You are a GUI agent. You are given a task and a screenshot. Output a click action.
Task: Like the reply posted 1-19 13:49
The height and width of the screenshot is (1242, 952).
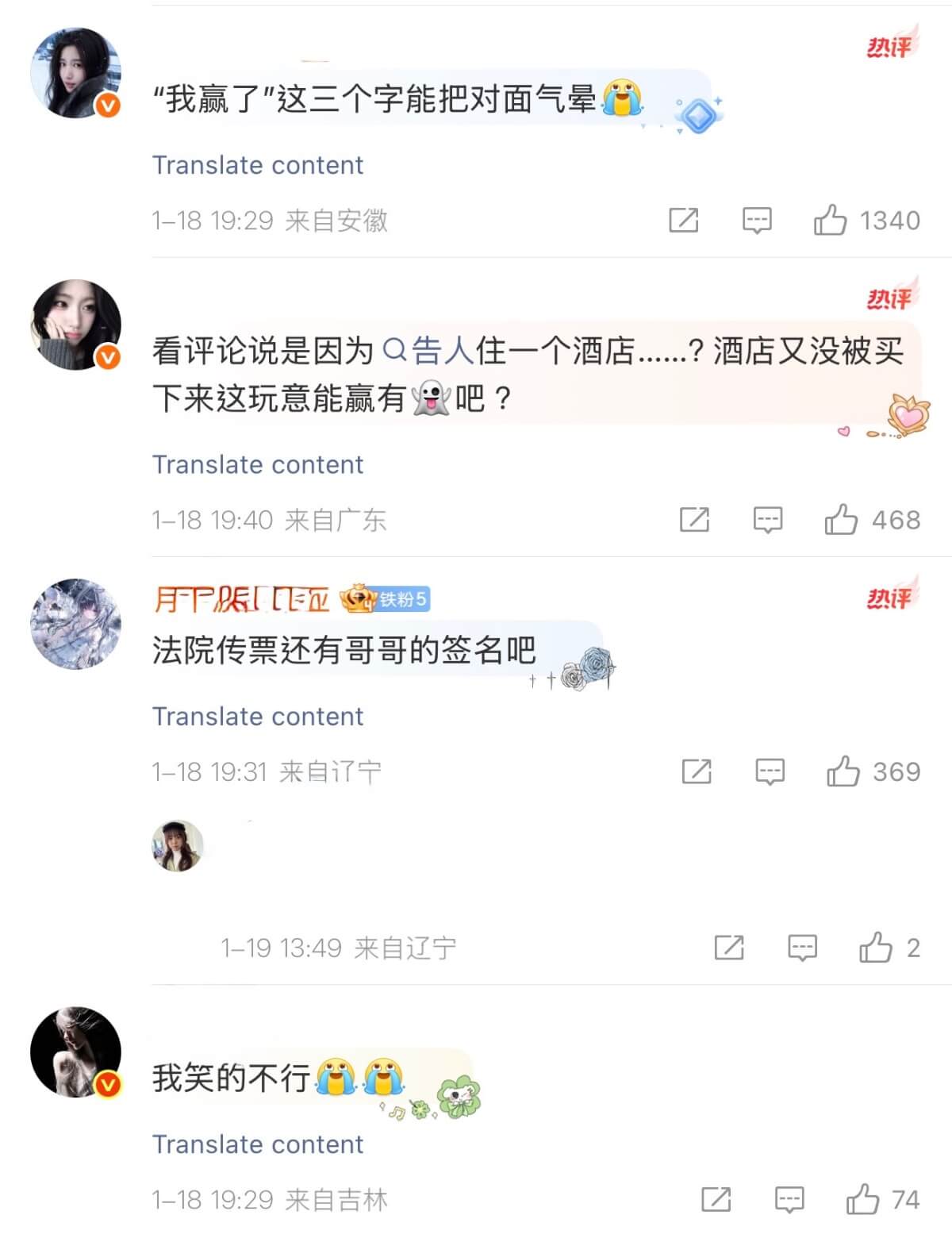pyautogui.click(x=876, y=947)
